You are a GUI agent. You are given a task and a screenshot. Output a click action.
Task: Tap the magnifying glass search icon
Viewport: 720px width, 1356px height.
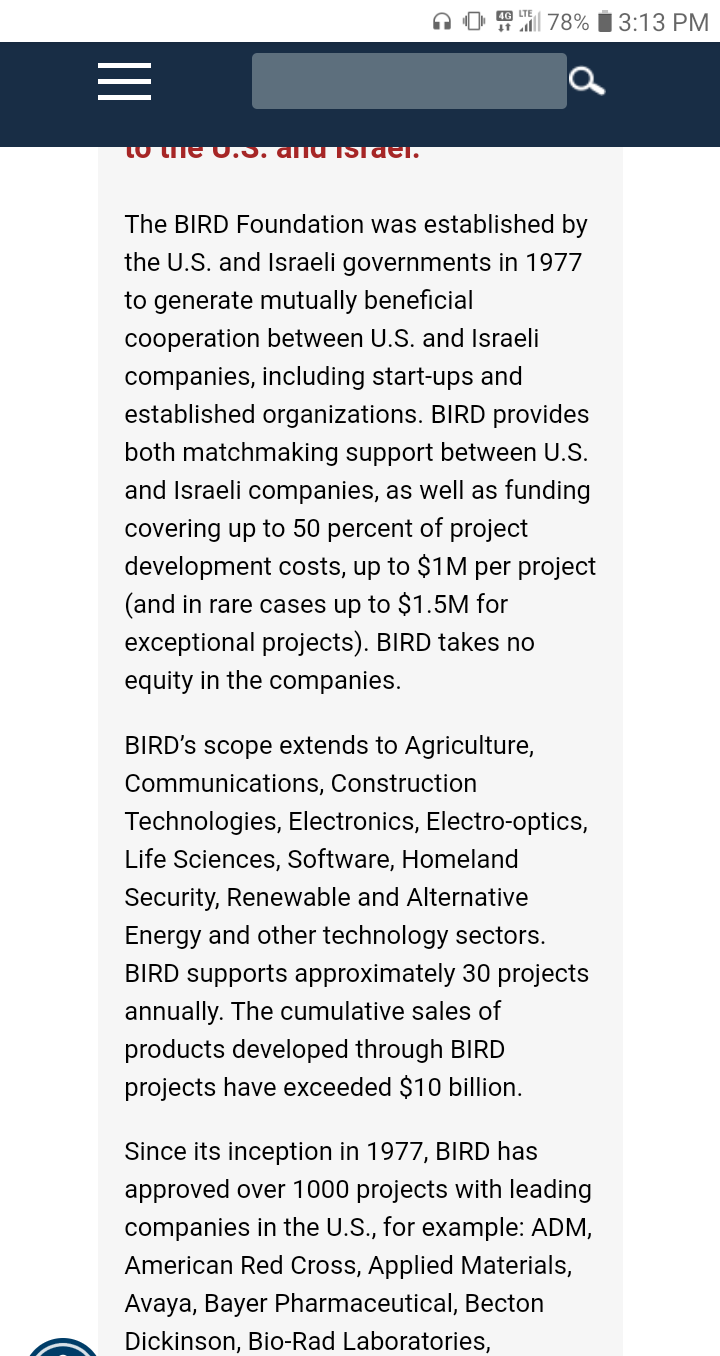tap(587, 81)
